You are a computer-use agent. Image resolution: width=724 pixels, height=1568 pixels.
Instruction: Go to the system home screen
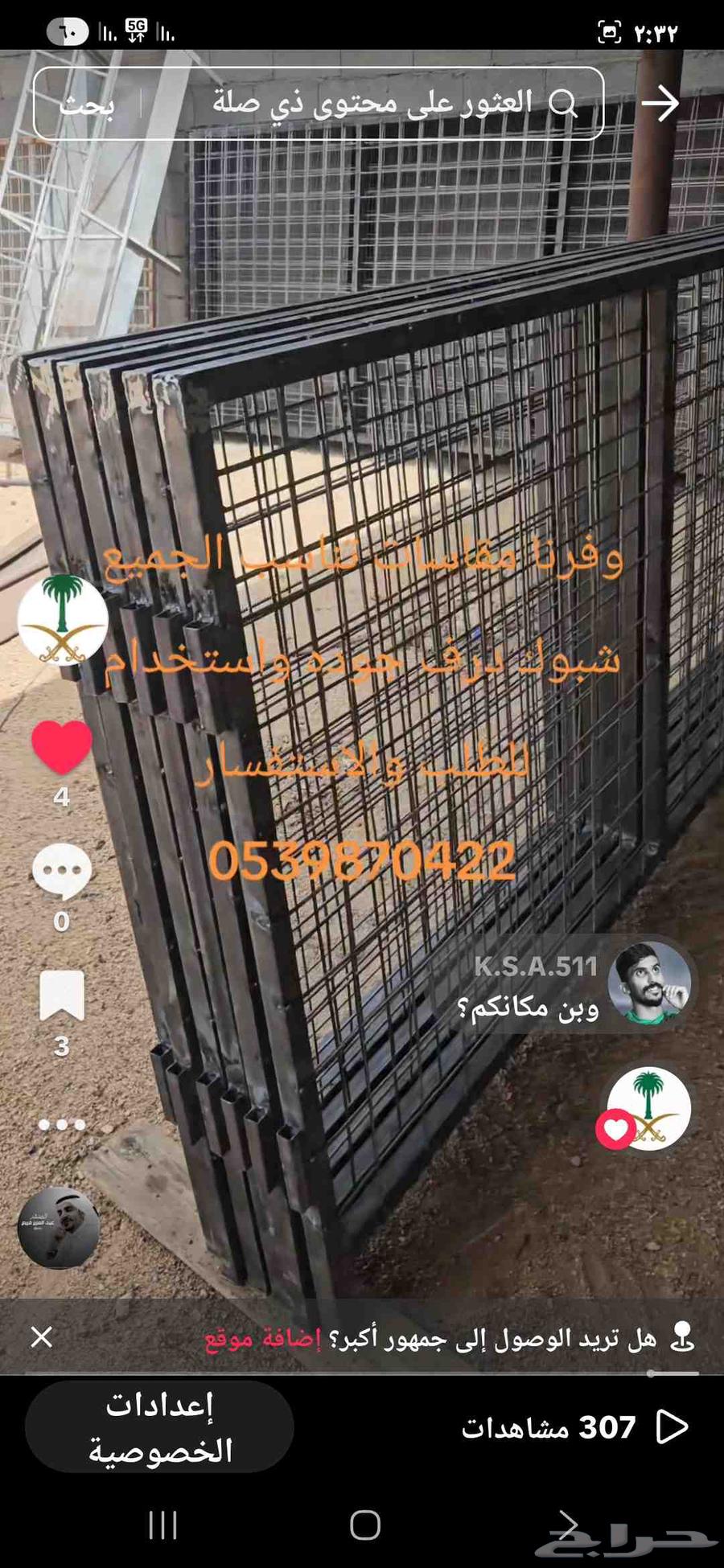tap(365, 1525)
